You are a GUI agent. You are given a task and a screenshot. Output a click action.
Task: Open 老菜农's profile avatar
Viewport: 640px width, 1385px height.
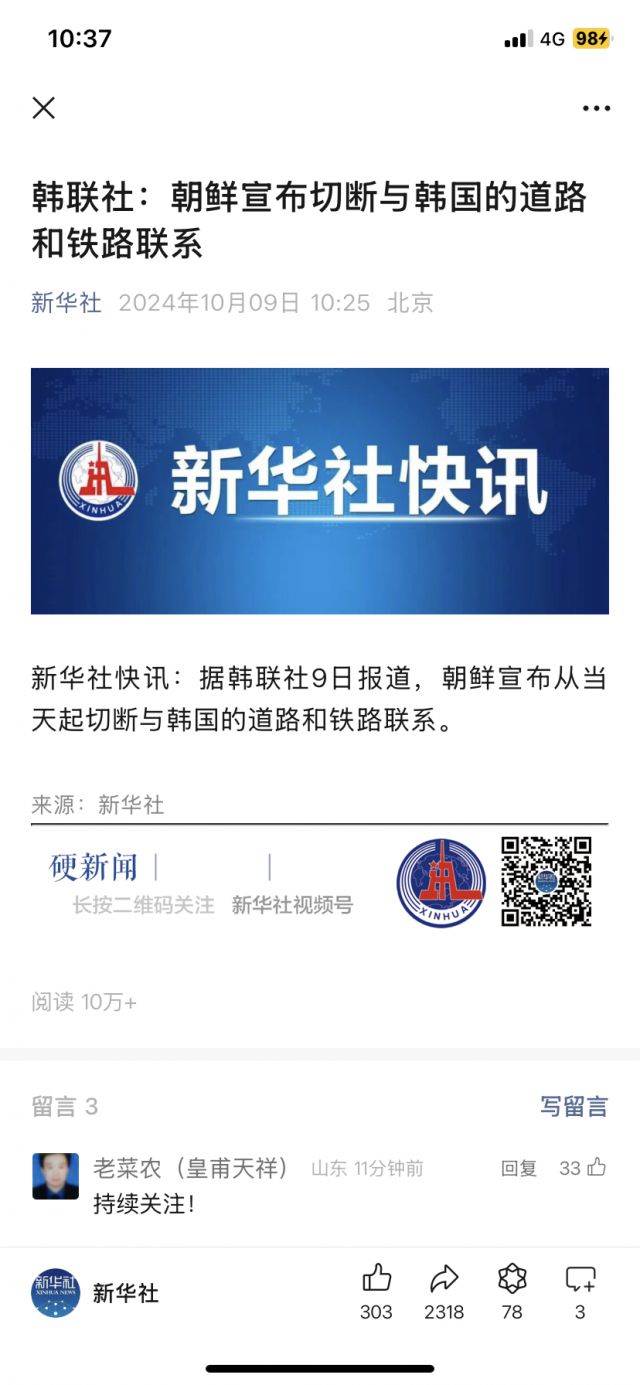[55, 1175]
